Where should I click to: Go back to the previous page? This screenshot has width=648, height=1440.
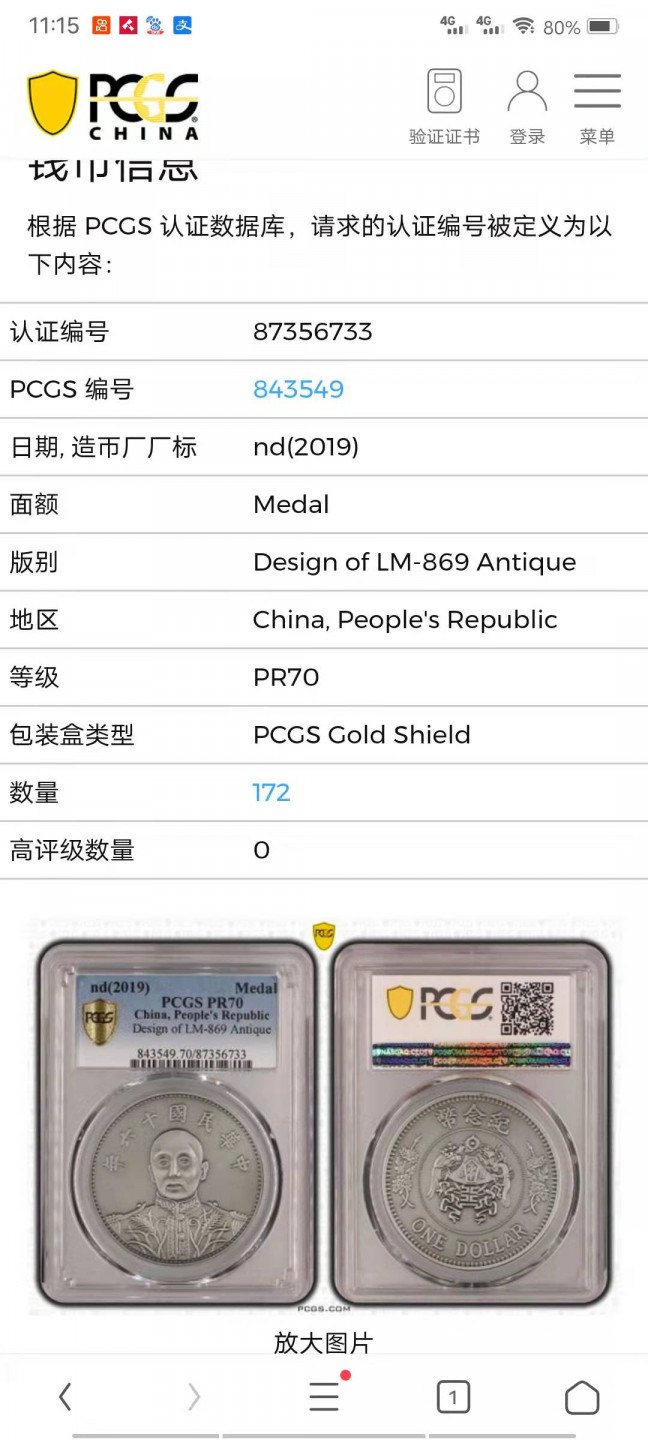pos(65,1397)
